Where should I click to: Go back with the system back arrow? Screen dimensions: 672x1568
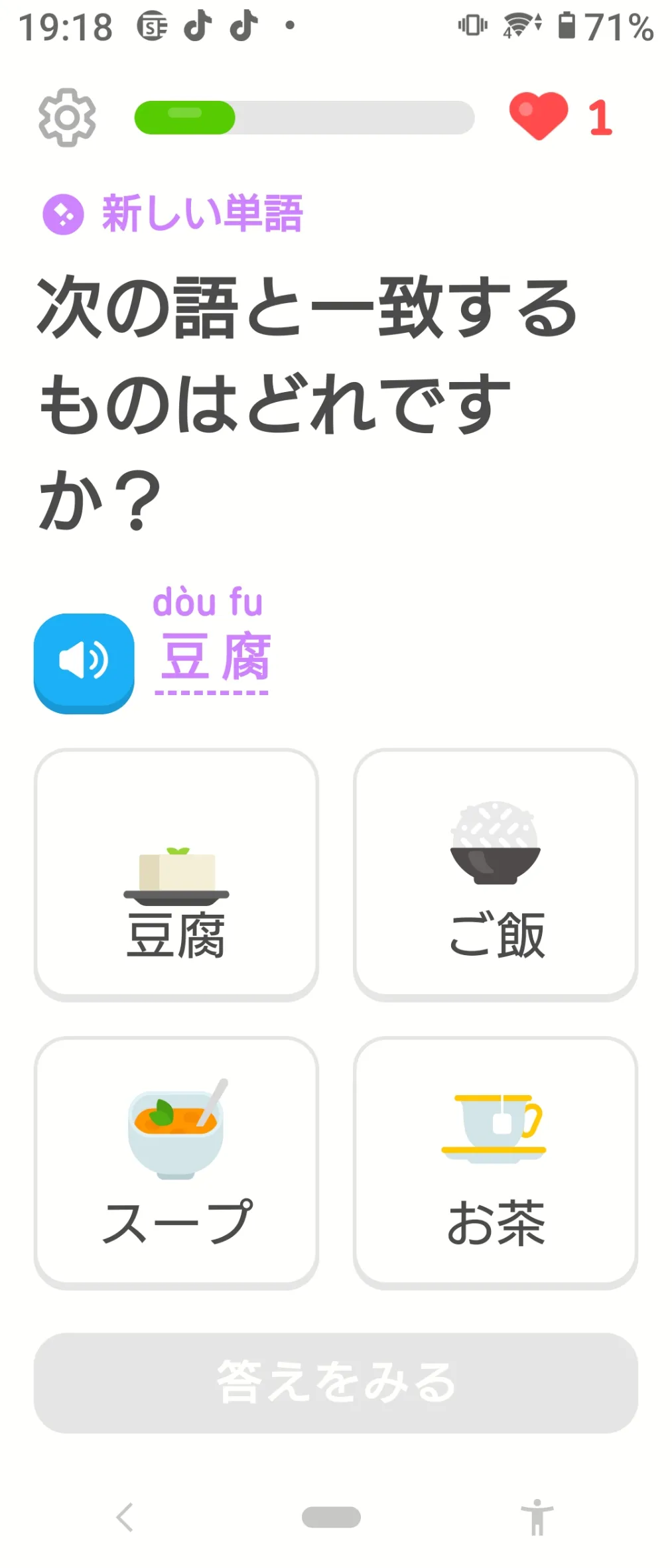pyautogui.click(x=125, y=1517)
